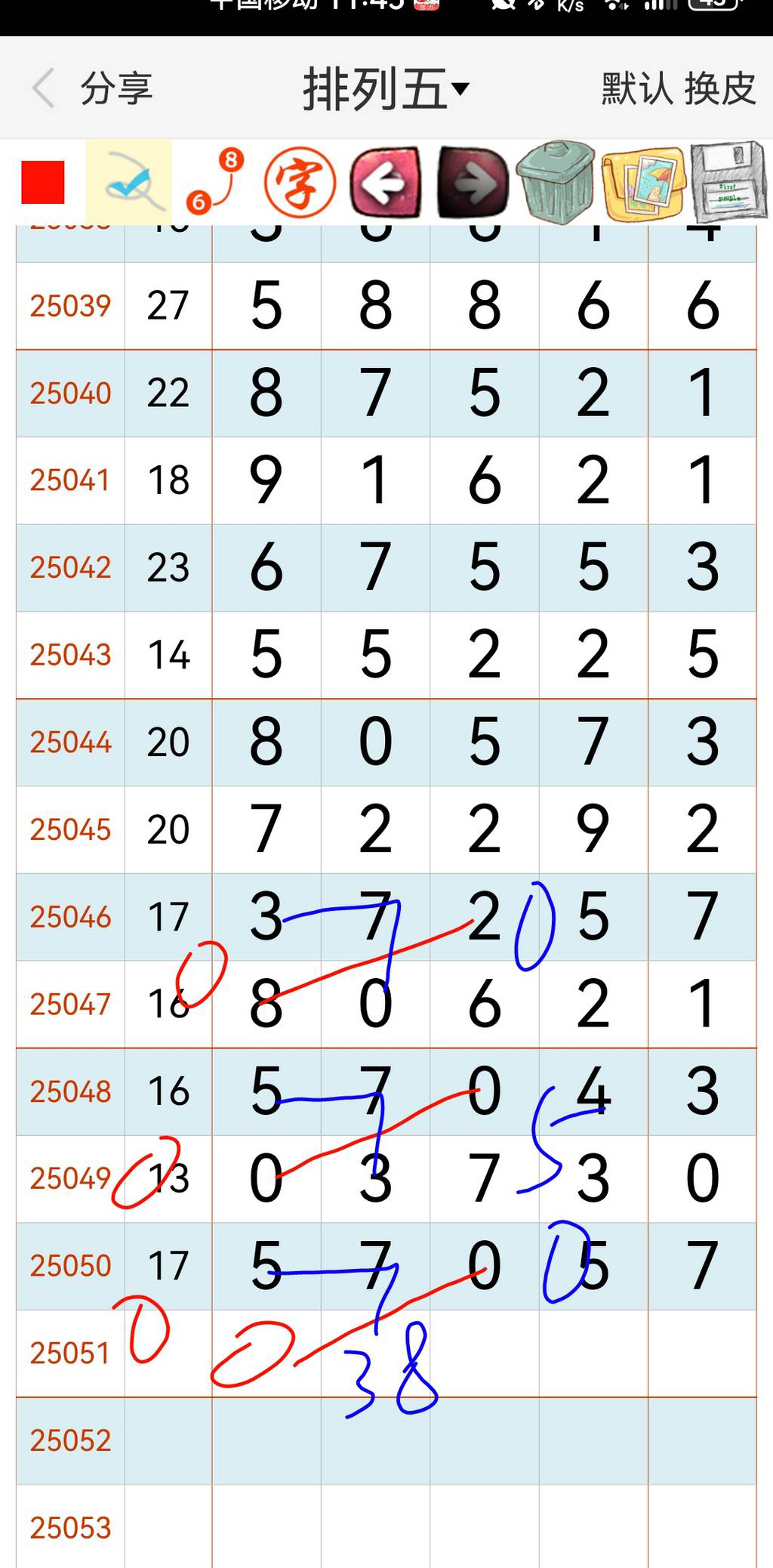Undo the last drawing stroke
The image size is (773, 1568).
pyautogui.click(x=386, y=182)
